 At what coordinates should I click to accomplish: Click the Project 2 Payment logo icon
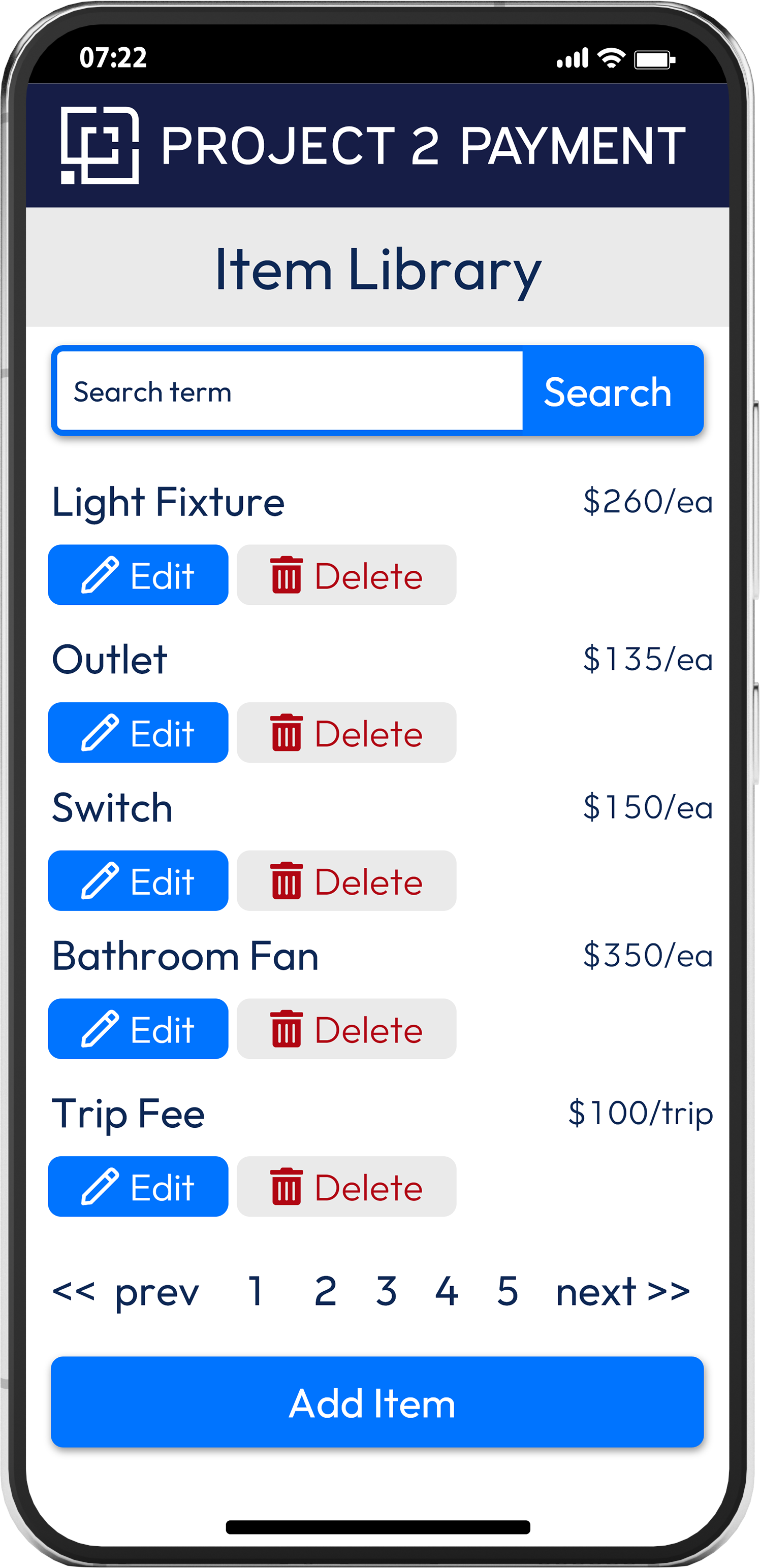point(99,146)
